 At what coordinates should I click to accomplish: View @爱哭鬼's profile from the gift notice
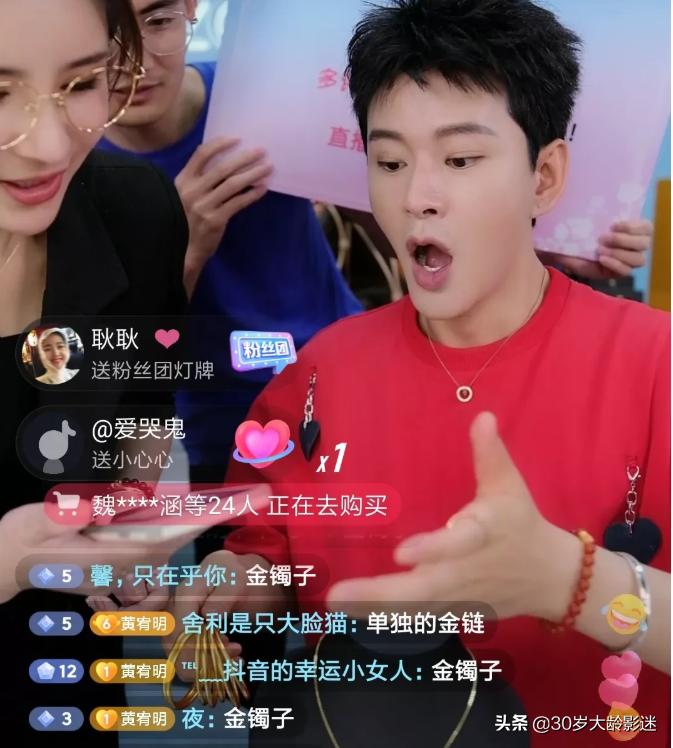[x=52, y=445]
